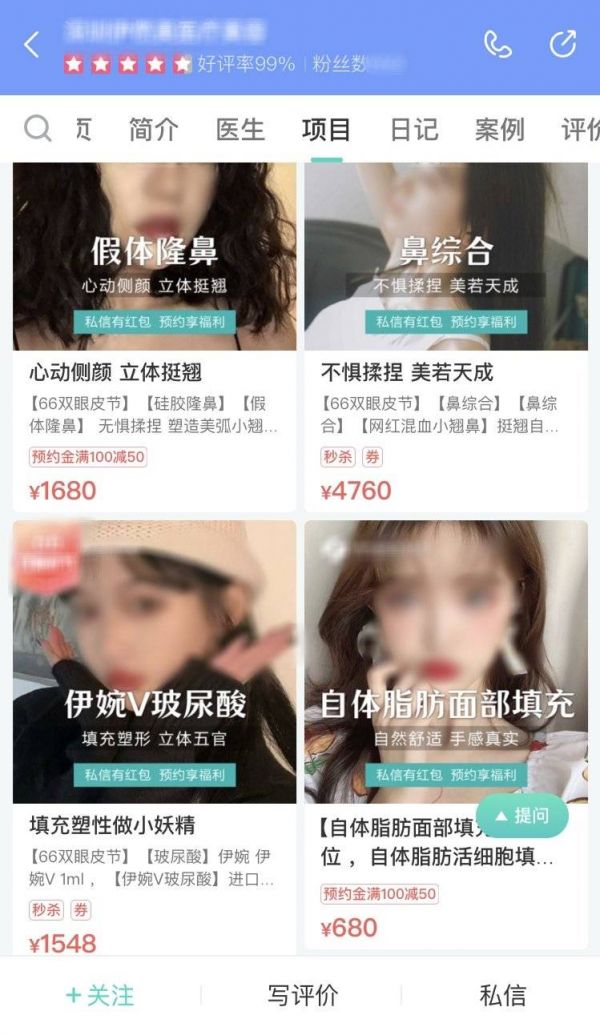The image size is (600, 1035).
Task: Switch to the 医生 tab
Action: pos(240,130)
